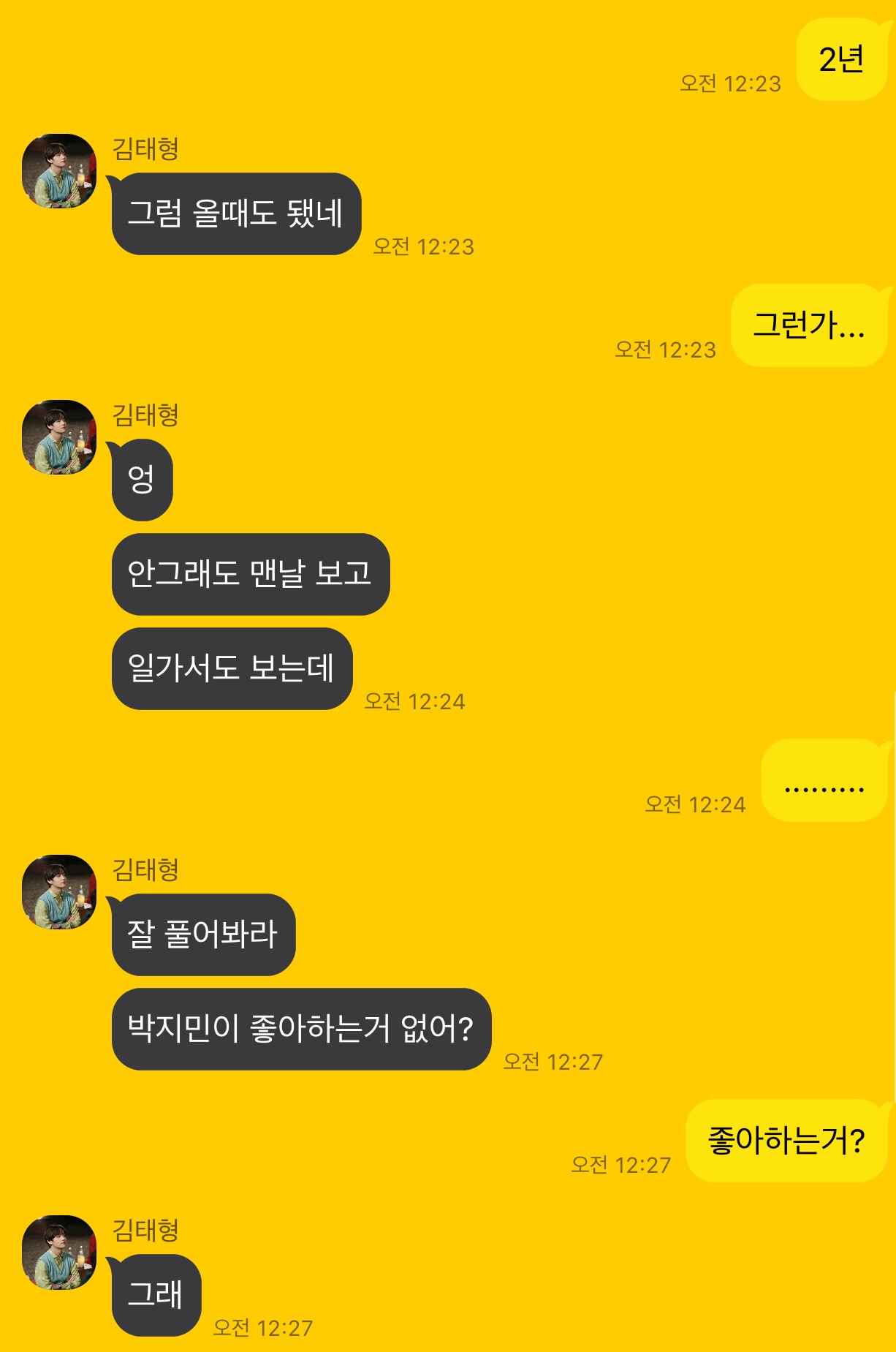Screen dimensions: 896x1352
Task: View 김태형's profile photo beside '잘 풀어봐라'
Action: [59, 892]
